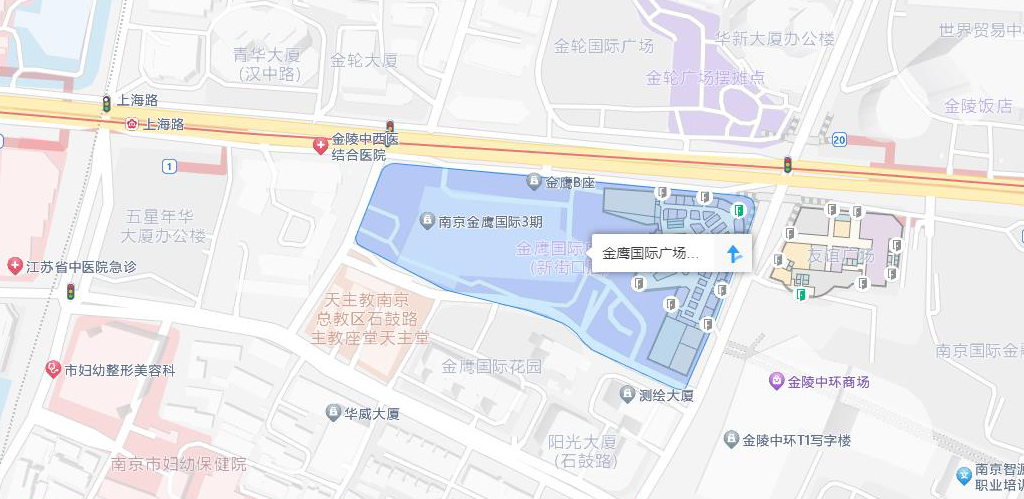The height and width of the screenshot is (499, 1024).
Task: Select the 南京金鹰国际3期 marker
Action: 428,220
